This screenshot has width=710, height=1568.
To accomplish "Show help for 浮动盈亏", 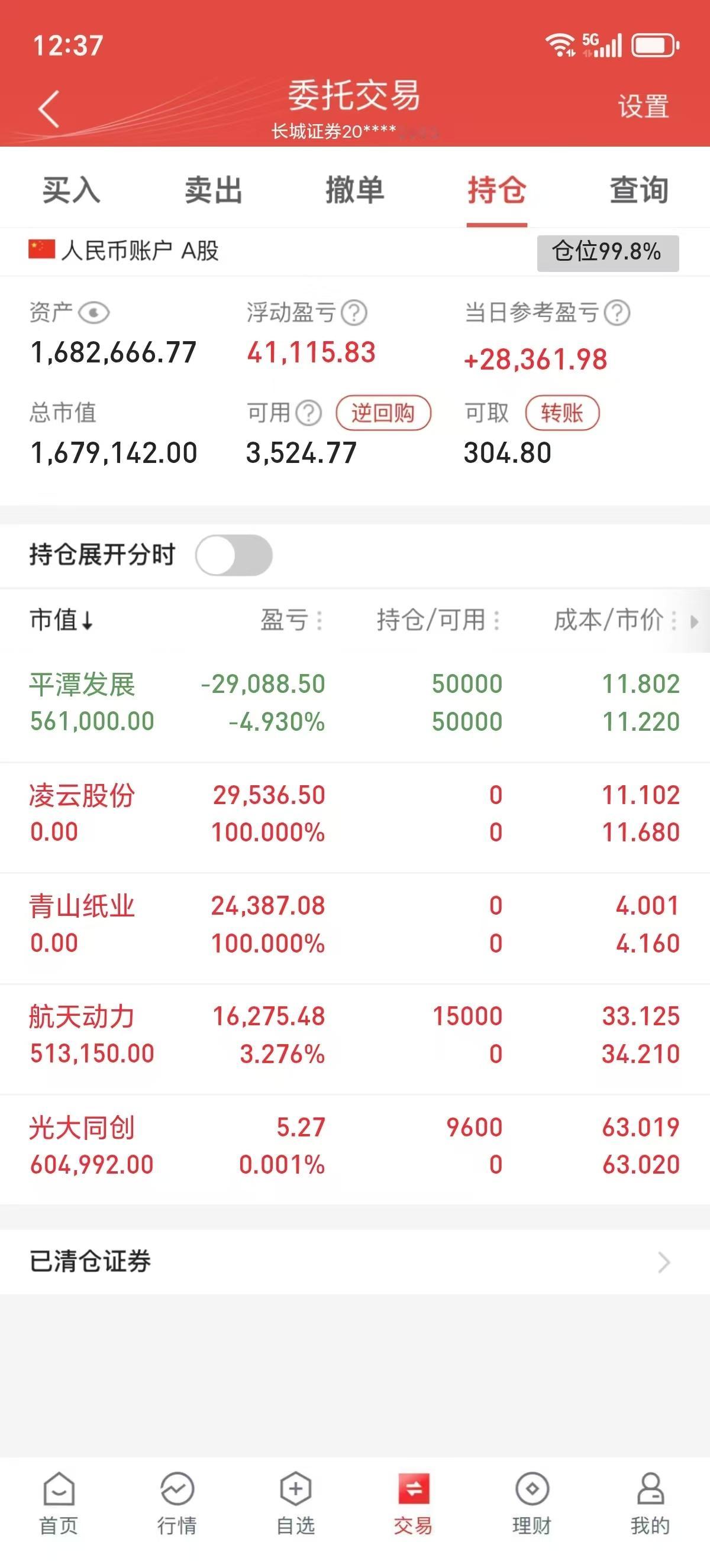I will click(354, 313).
